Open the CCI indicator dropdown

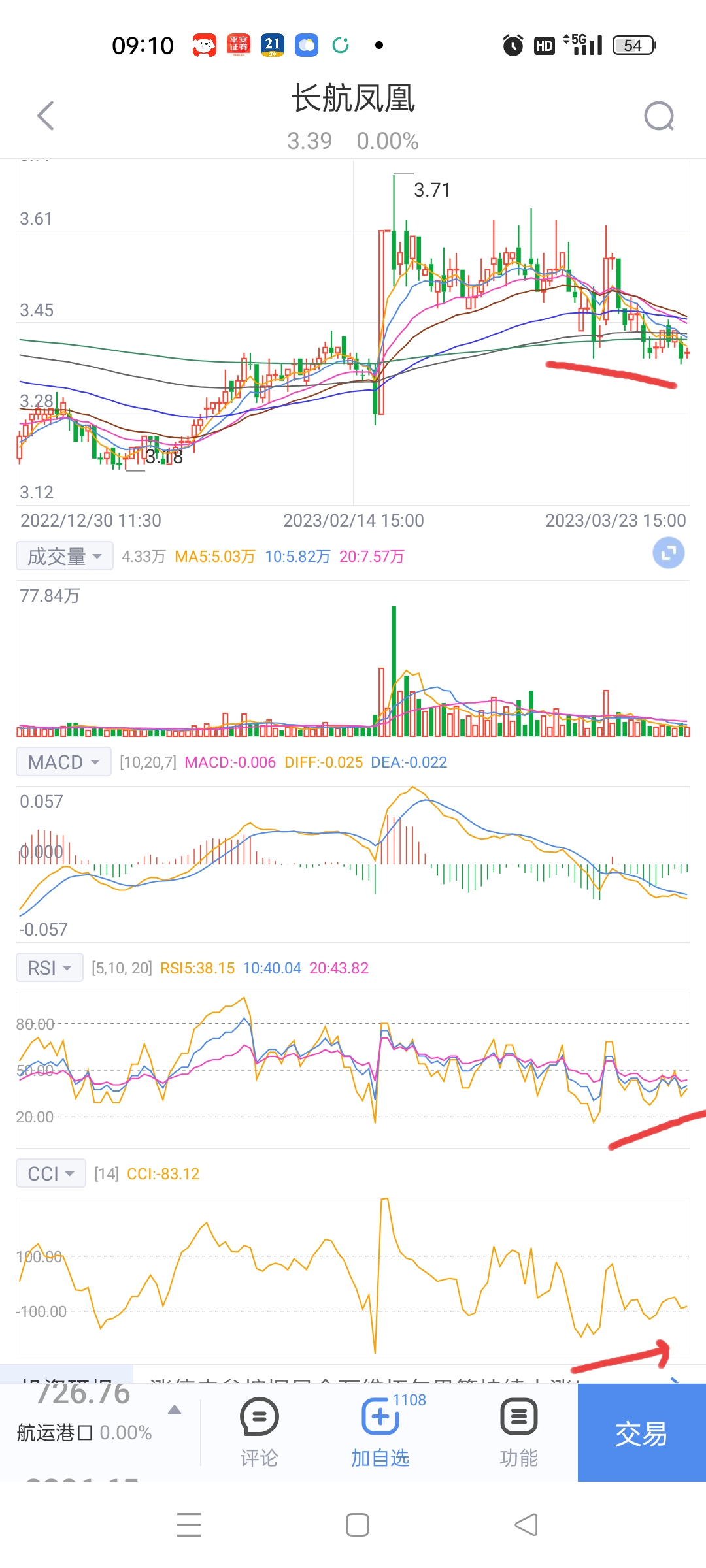51,1173
